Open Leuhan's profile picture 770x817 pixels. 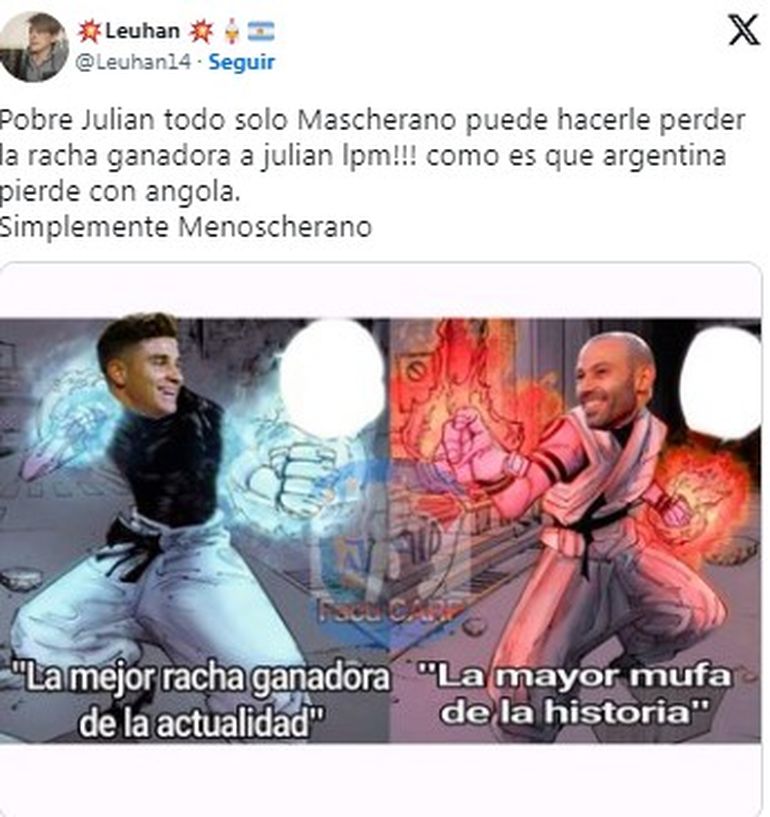(x=33, y=46)
